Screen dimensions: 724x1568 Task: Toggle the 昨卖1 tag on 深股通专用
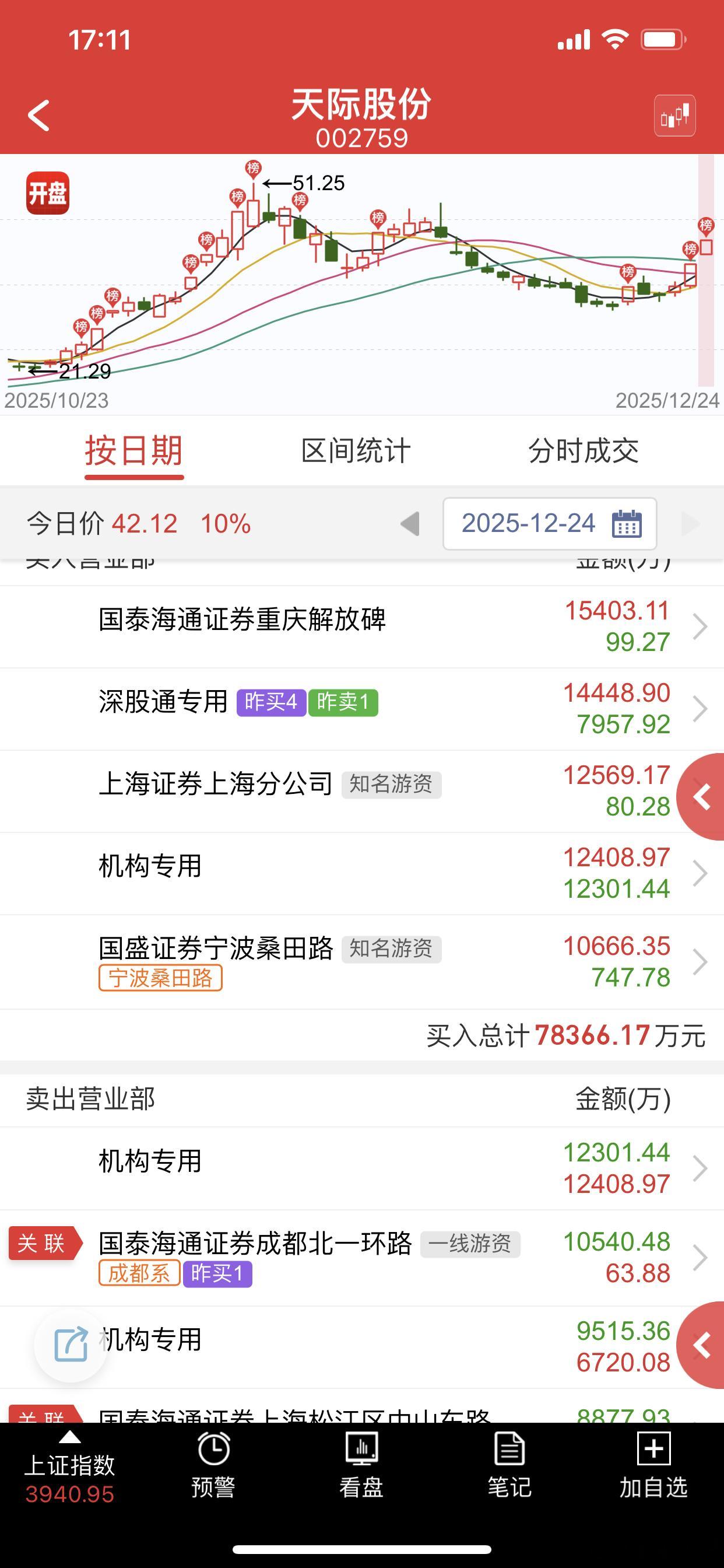pos(346,701)
